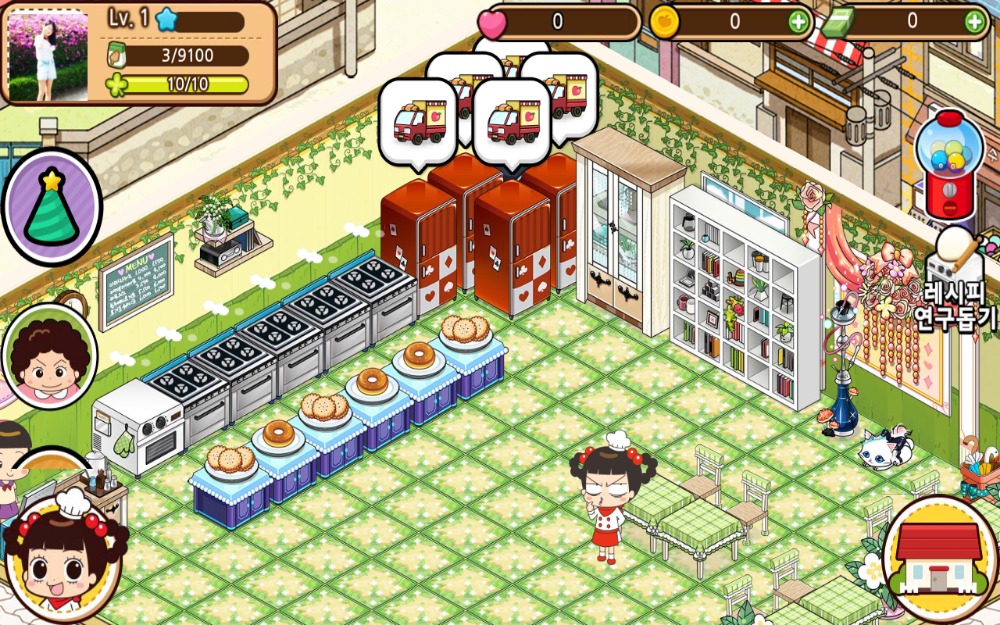Image resolution: width=1000 pixels, height=625 pixels.
Task: Add more gold coins with plus button
Action: tap(798, 21)
